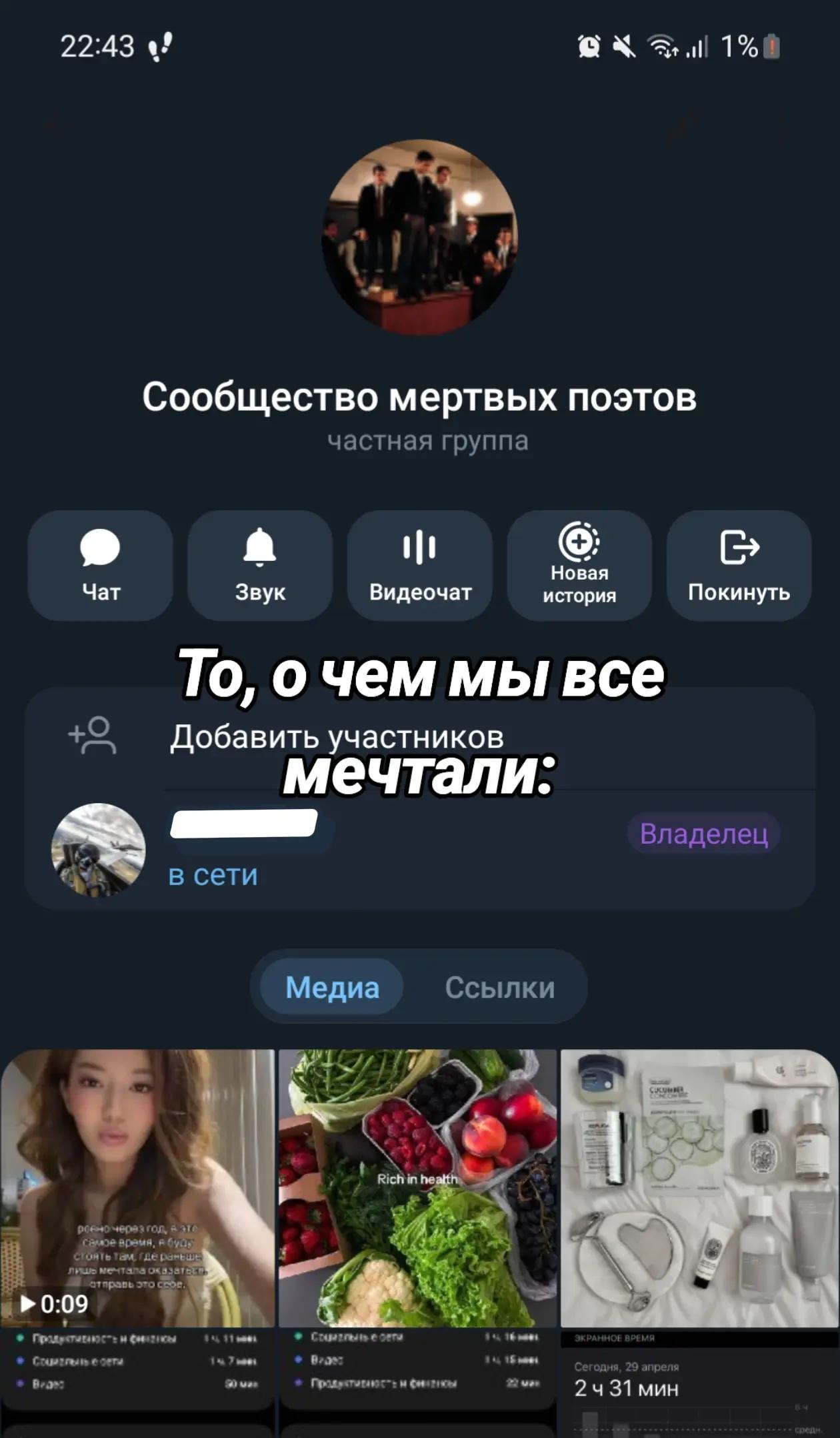Open the group Chat button

[101, 566]
